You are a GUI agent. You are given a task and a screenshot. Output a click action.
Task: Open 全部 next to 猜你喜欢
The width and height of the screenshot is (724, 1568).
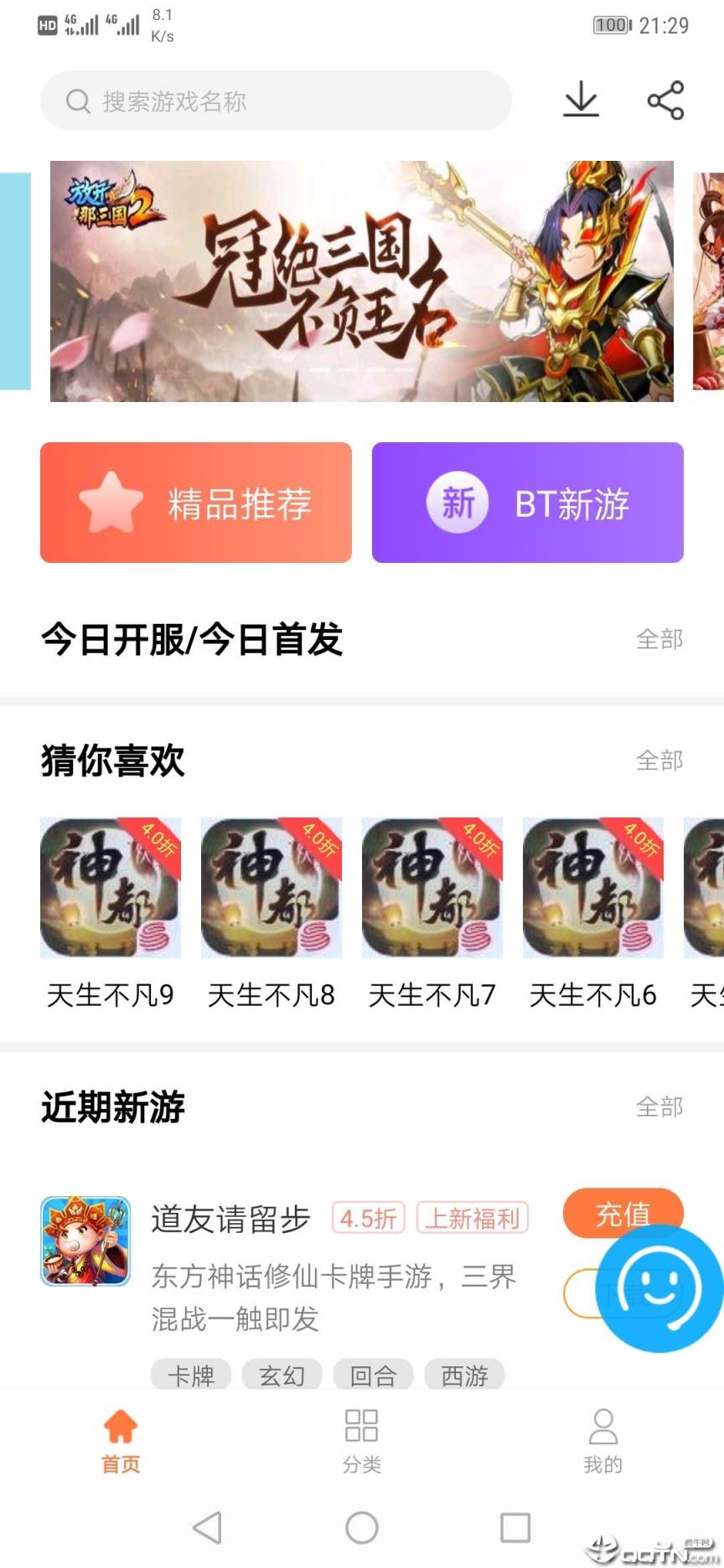(660, 761)
